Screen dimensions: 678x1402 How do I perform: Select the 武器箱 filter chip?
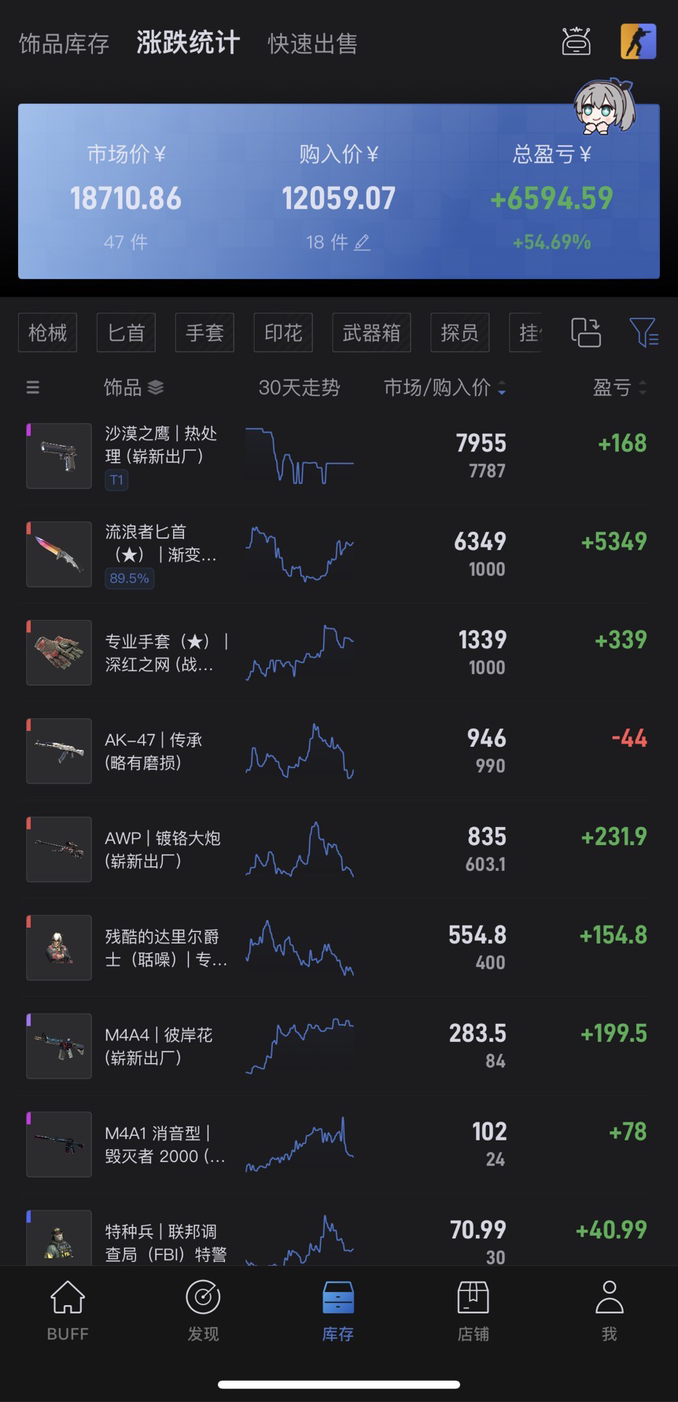click(371, 333)
